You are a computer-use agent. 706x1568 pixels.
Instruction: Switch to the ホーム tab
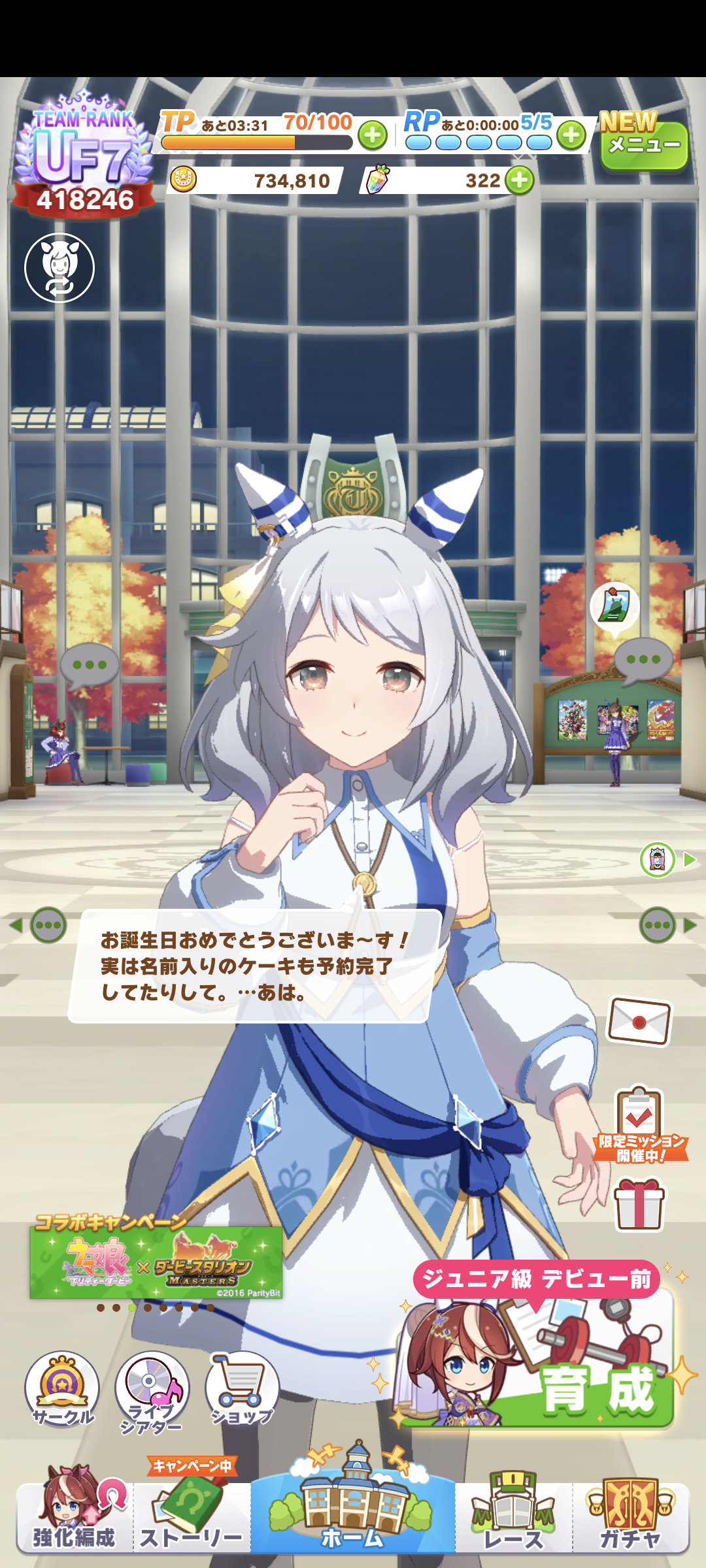click(x=353, y=1509)
